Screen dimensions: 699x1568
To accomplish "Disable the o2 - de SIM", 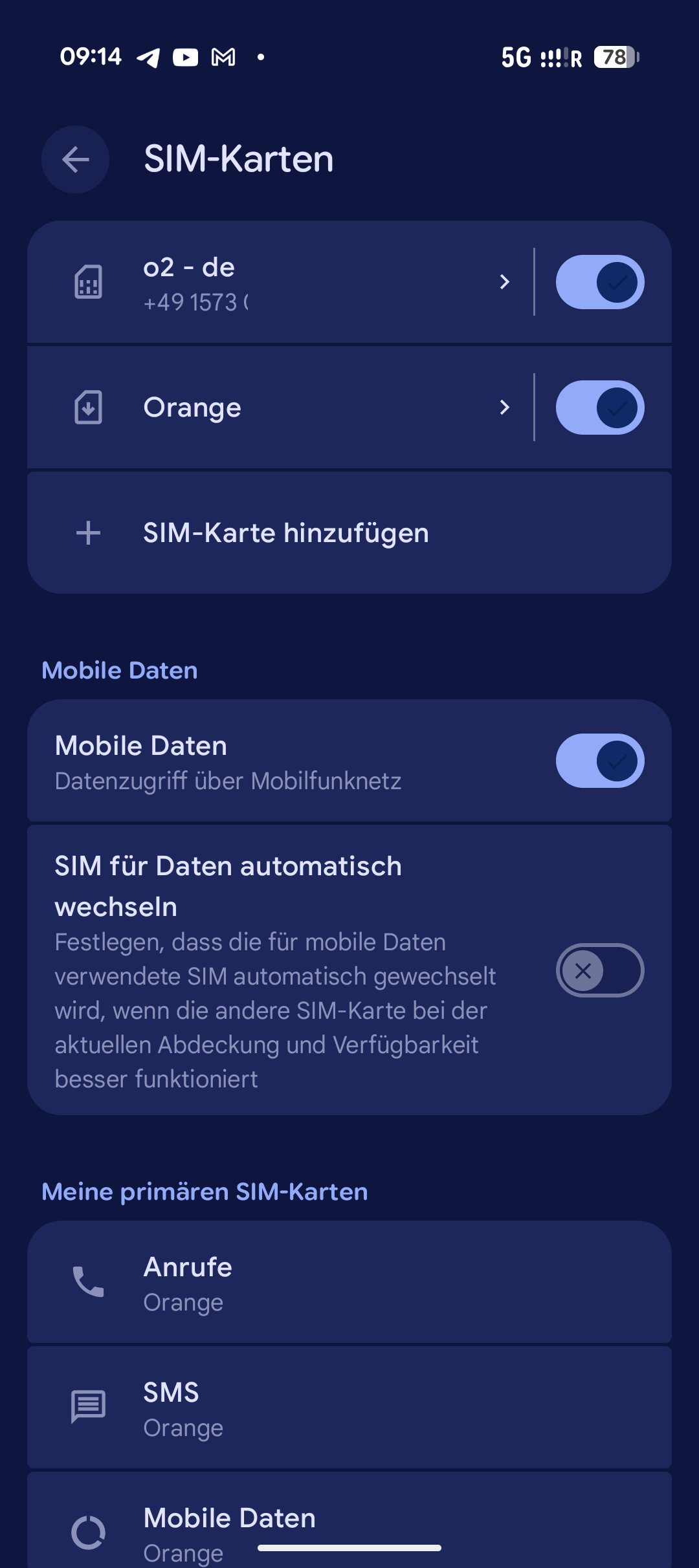I will pyautogui.click(x=599, y=283).
